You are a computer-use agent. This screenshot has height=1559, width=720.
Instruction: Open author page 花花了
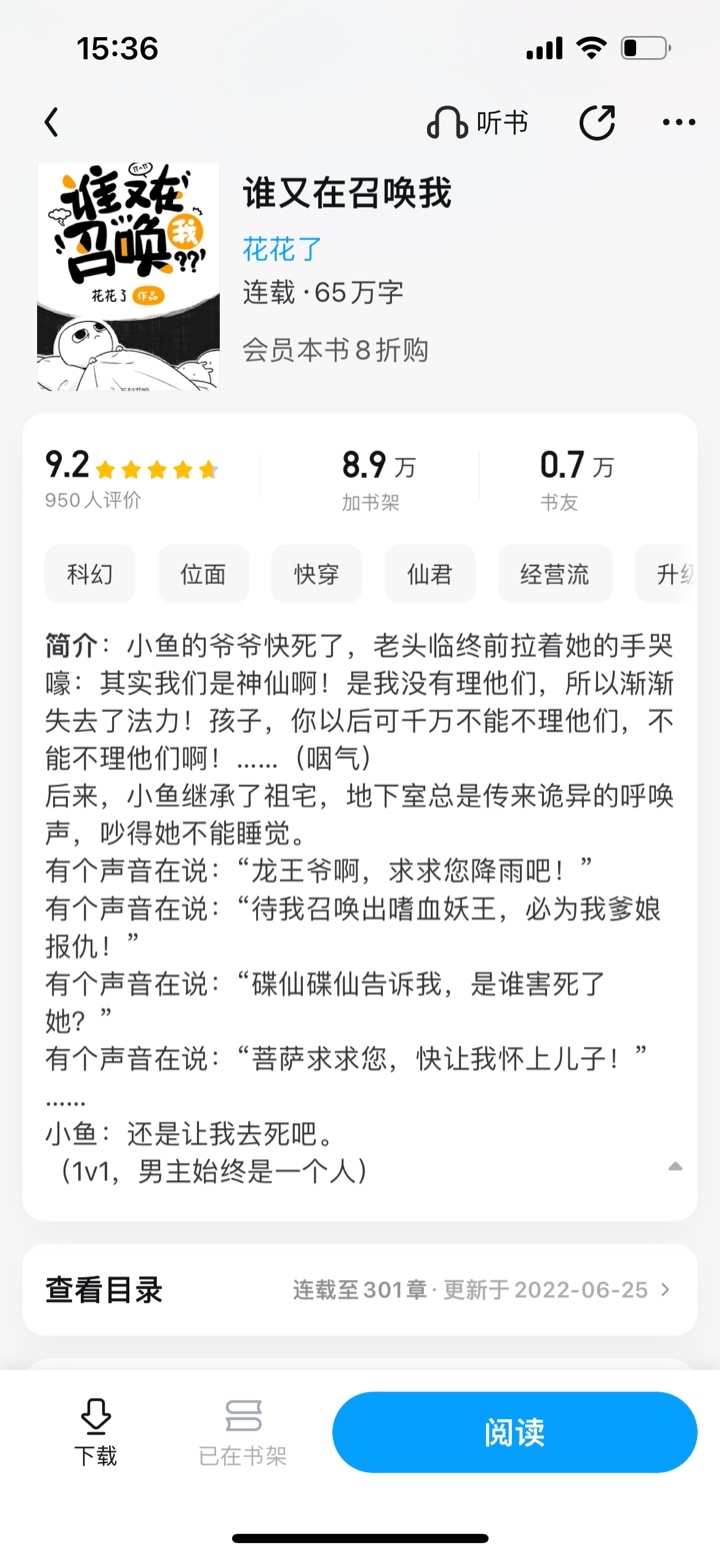click(282, 248)
